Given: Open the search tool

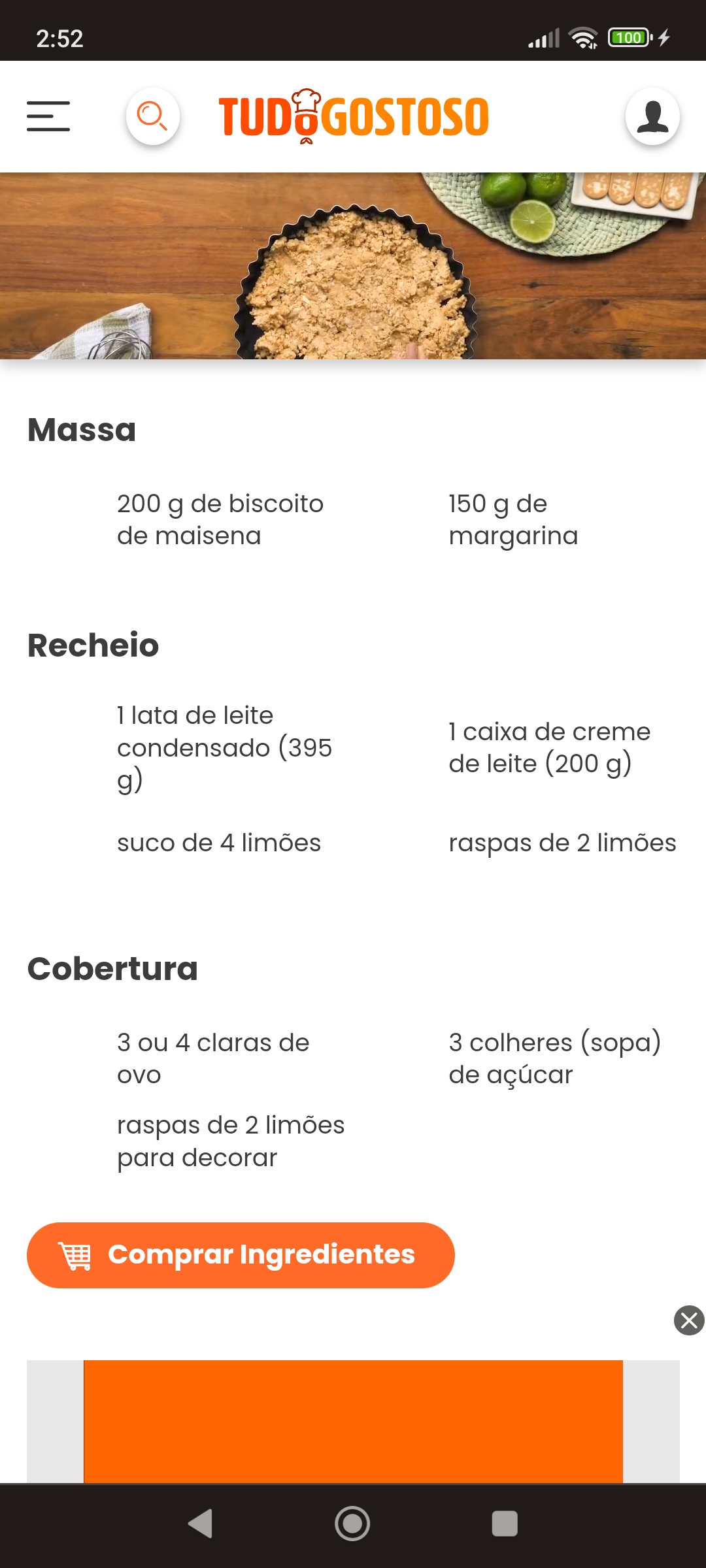Looking at the screenshot, I should [152, 118].
